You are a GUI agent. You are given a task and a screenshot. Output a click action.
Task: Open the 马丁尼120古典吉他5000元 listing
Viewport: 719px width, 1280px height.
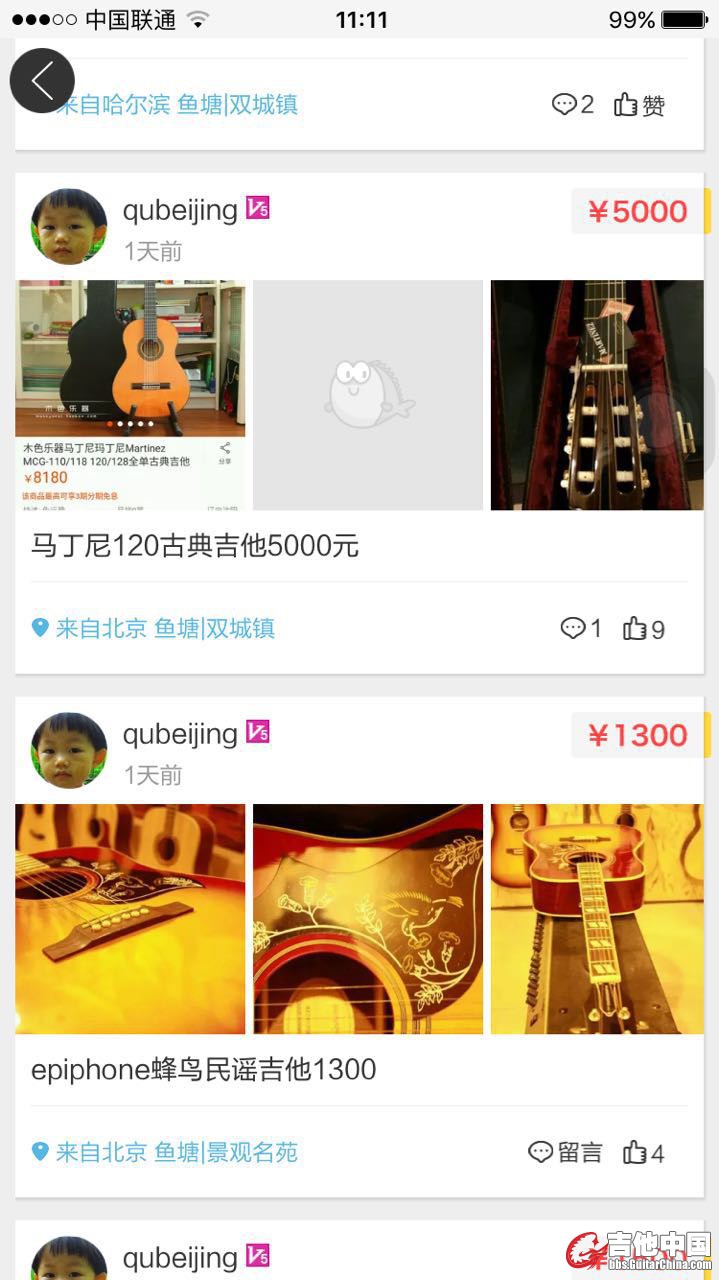195,546
